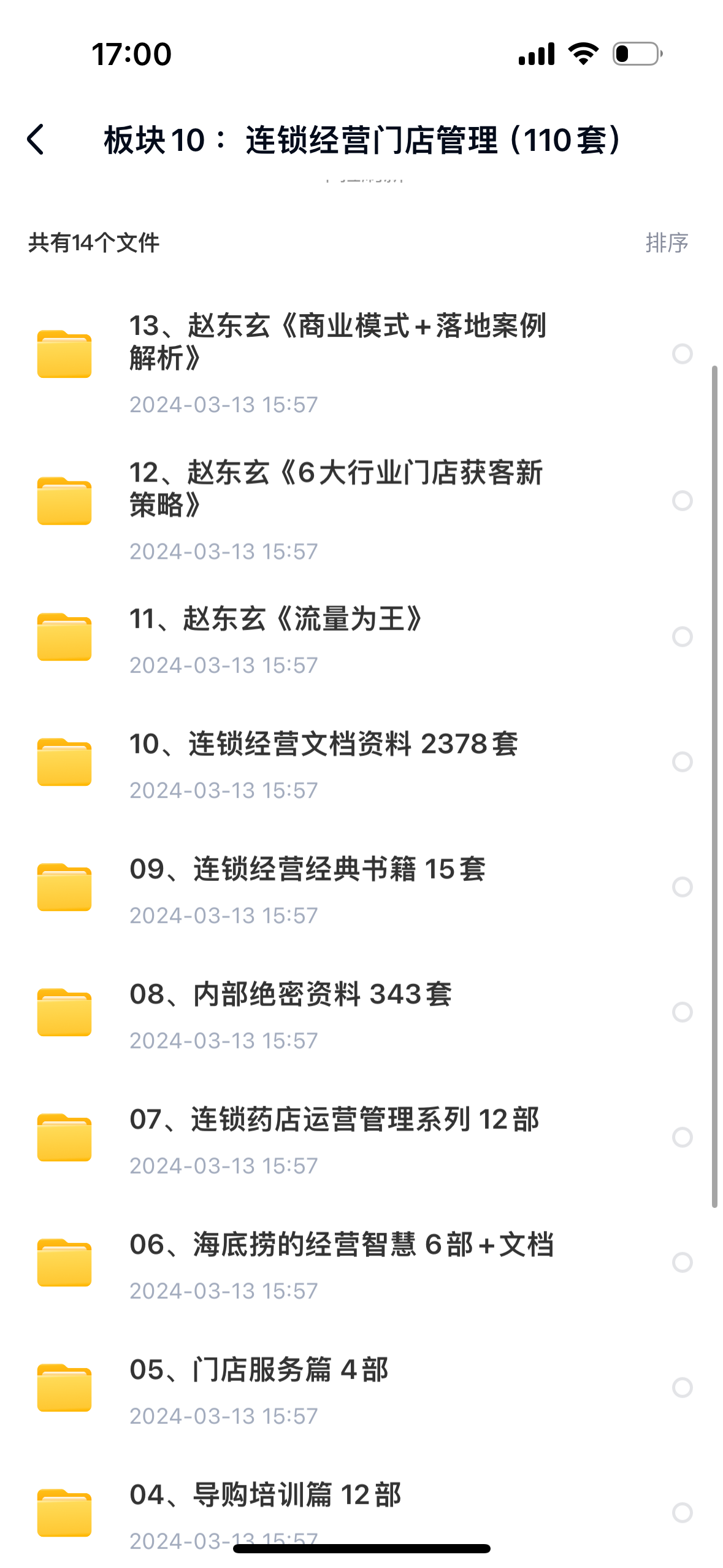Select the circle for 06、海底捞的经营智慧 folder
This screenshot has height=1568, width=723.
682,1262
